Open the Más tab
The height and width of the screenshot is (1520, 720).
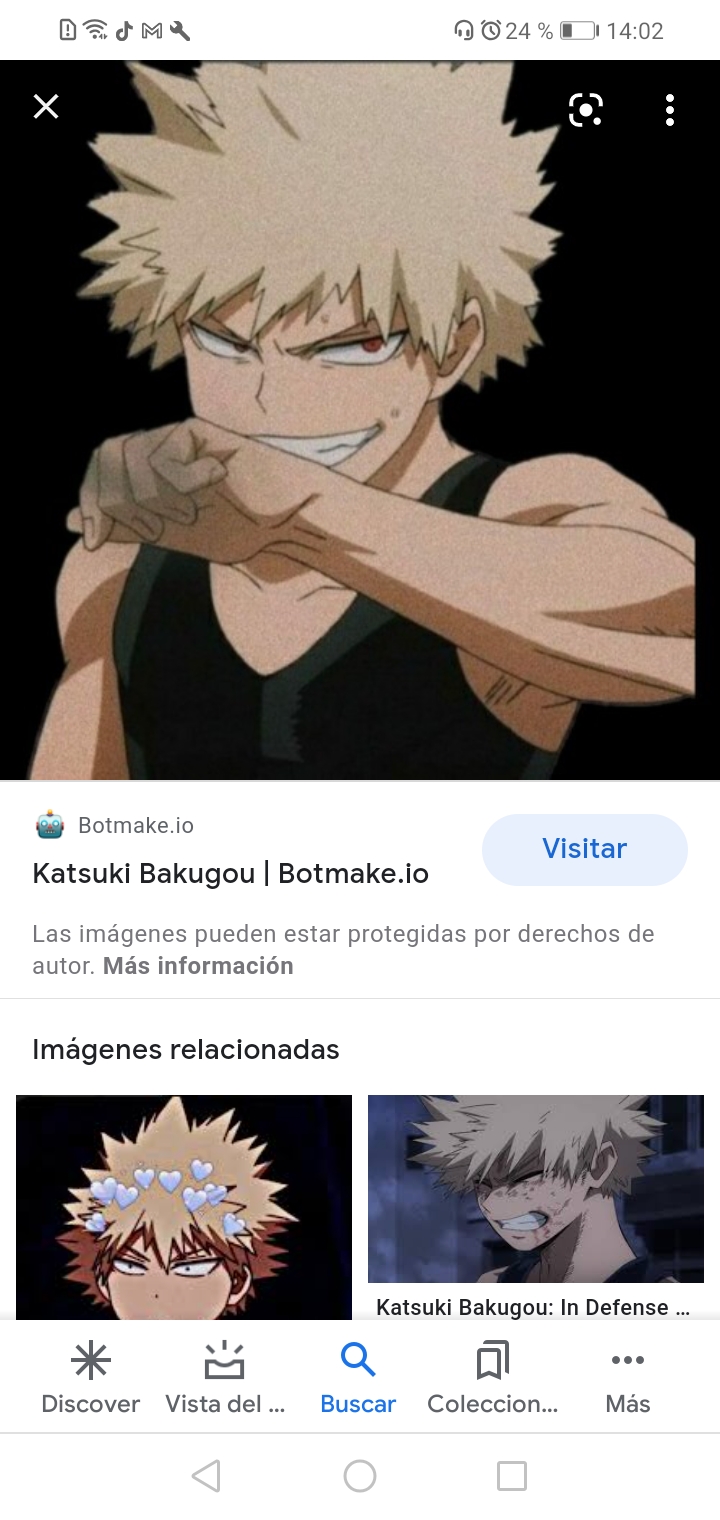coord(627,1378)
